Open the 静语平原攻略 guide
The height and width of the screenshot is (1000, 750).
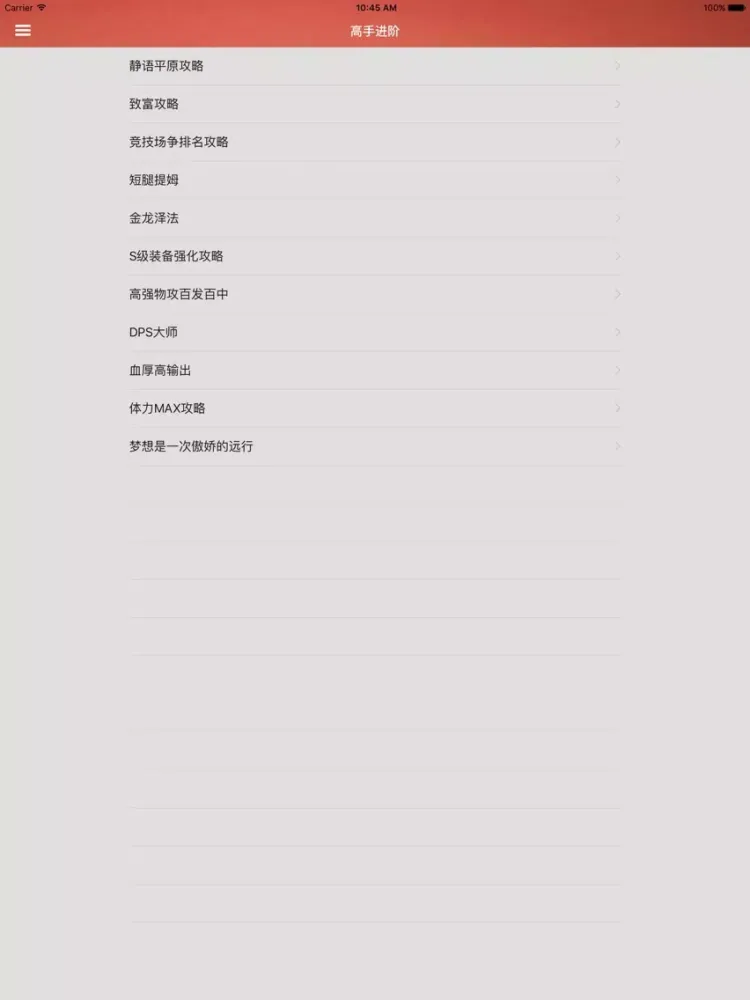374,66
